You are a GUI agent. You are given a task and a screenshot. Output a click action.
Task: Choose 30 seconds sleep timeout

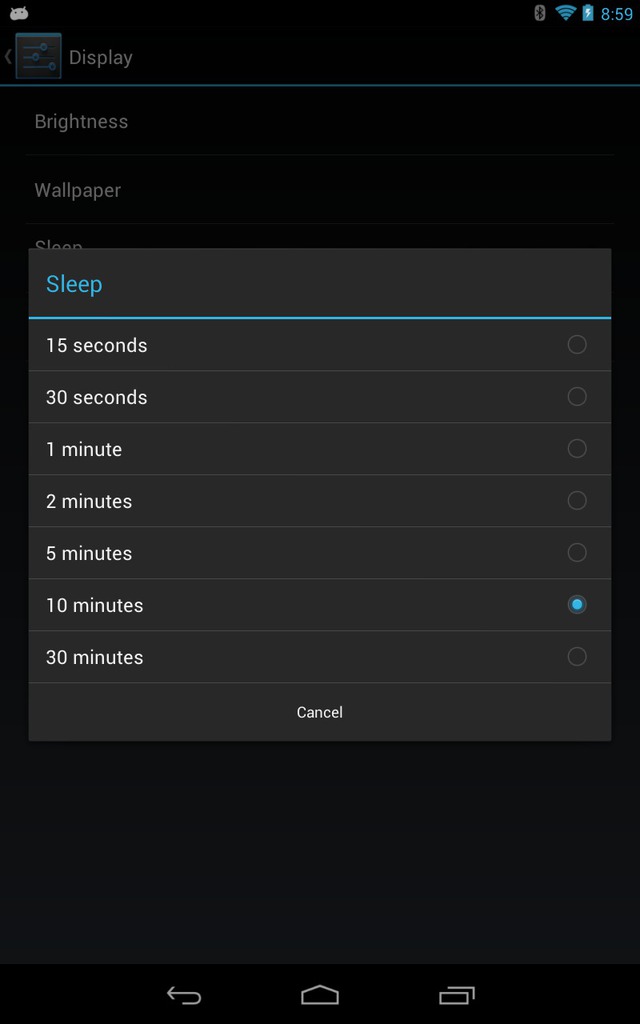(320, 397)
